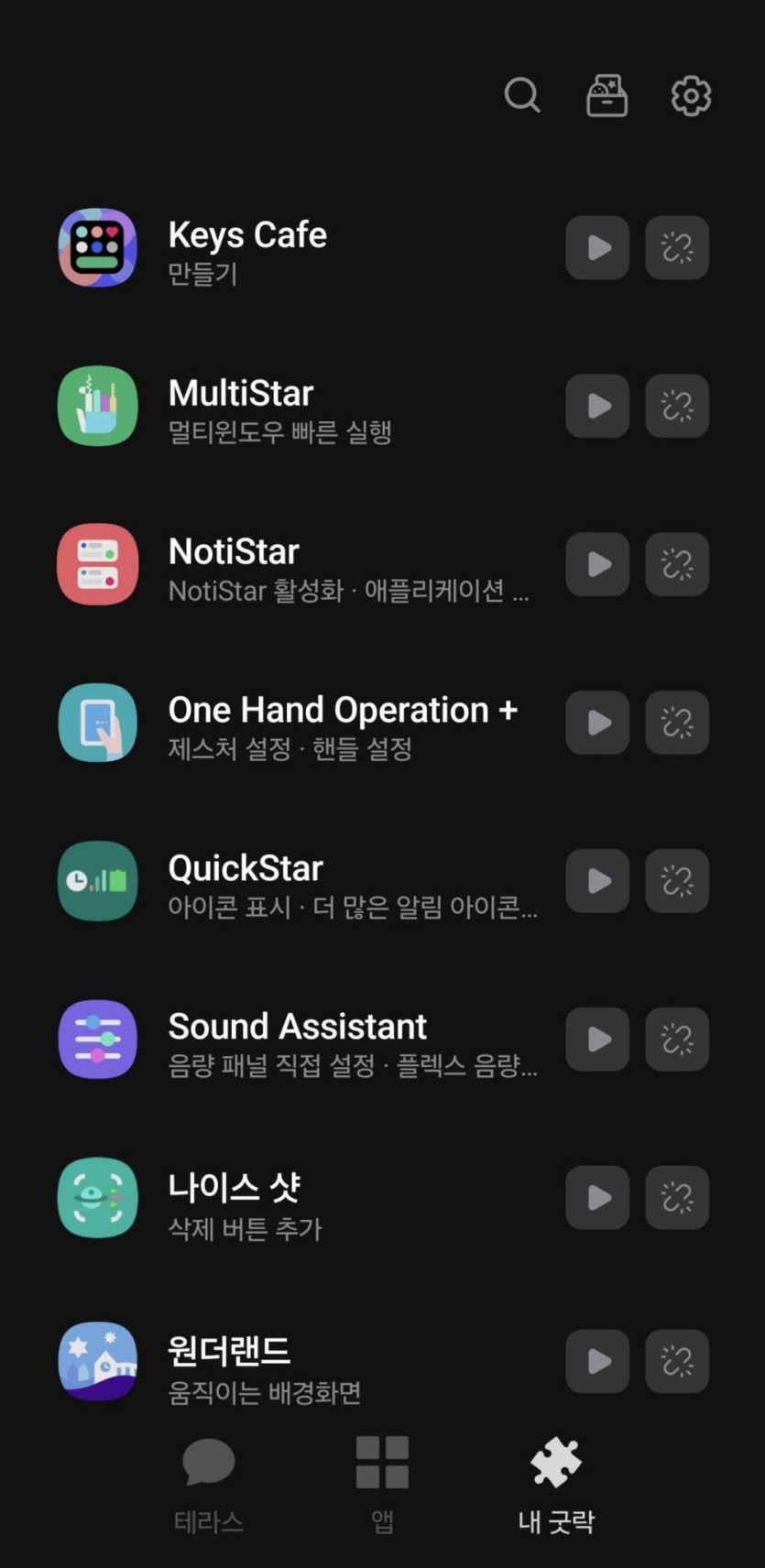Tap the broken-link icon for MultiStar

677,406
